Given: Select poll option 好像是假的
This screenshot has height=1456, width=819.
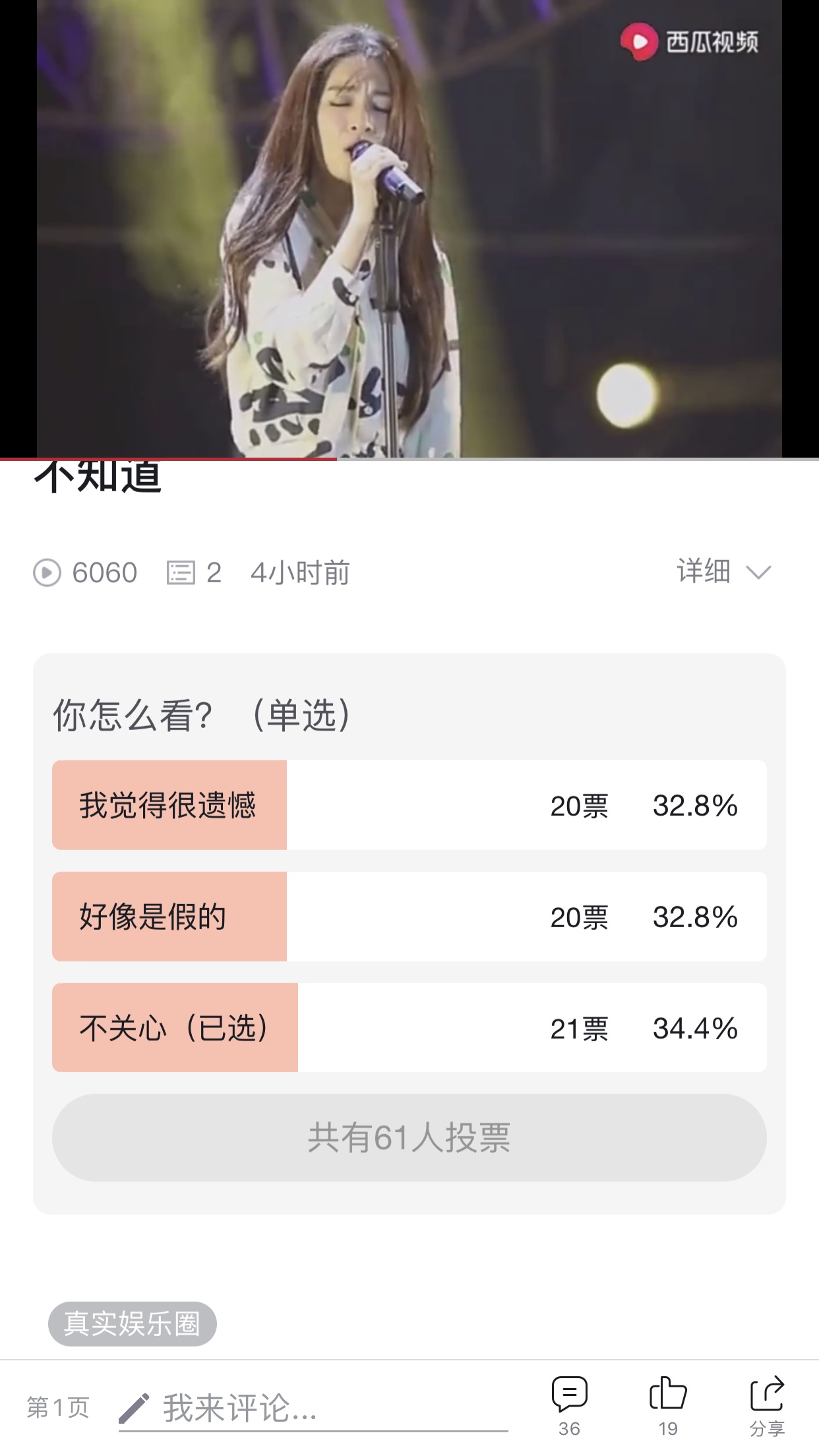Looking at the screenshot, I should [x=409, y=917].
